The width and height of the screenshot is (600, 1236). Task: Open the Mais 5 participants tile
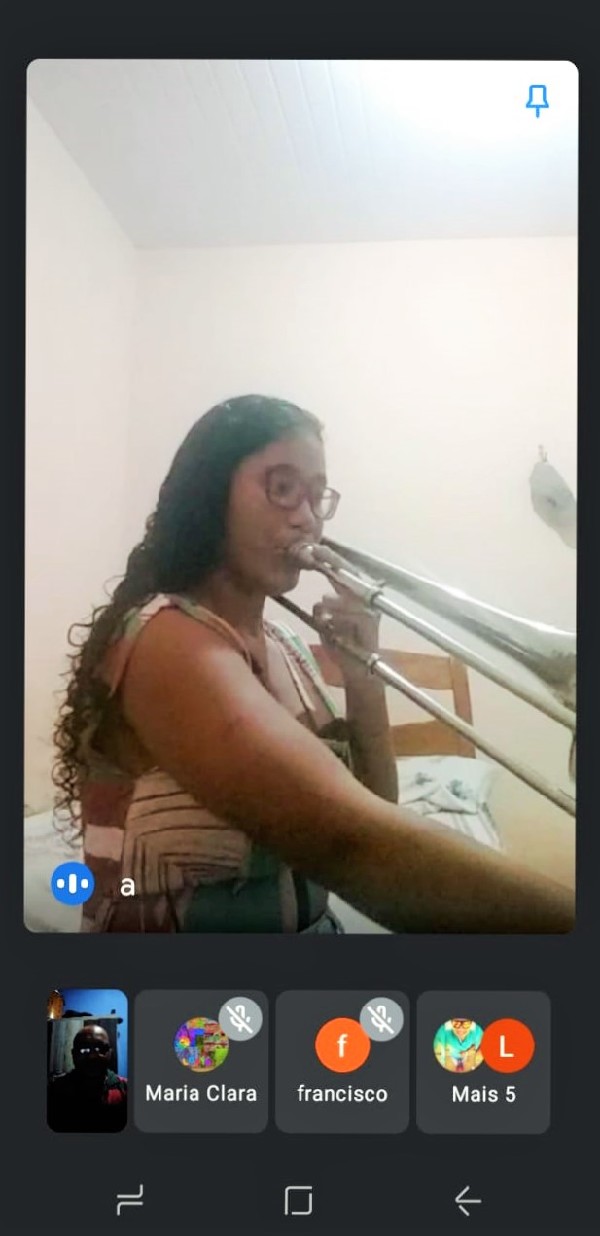pyautogui.click(x=483, y=1061)
